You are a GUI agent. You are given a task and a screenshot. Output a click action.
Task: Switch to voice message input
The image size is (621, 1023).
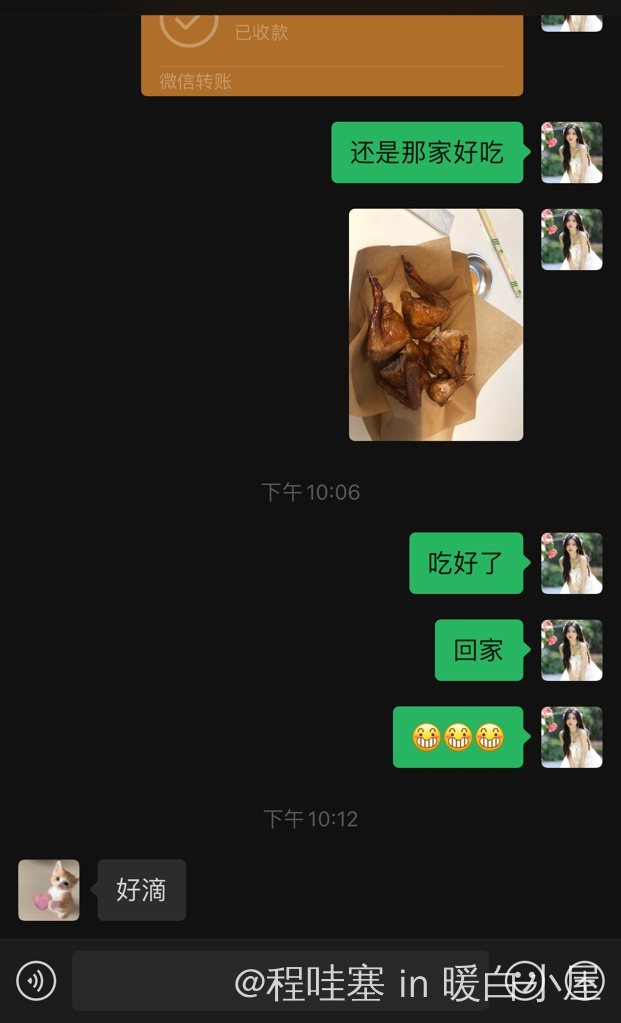tap(37, 981)
